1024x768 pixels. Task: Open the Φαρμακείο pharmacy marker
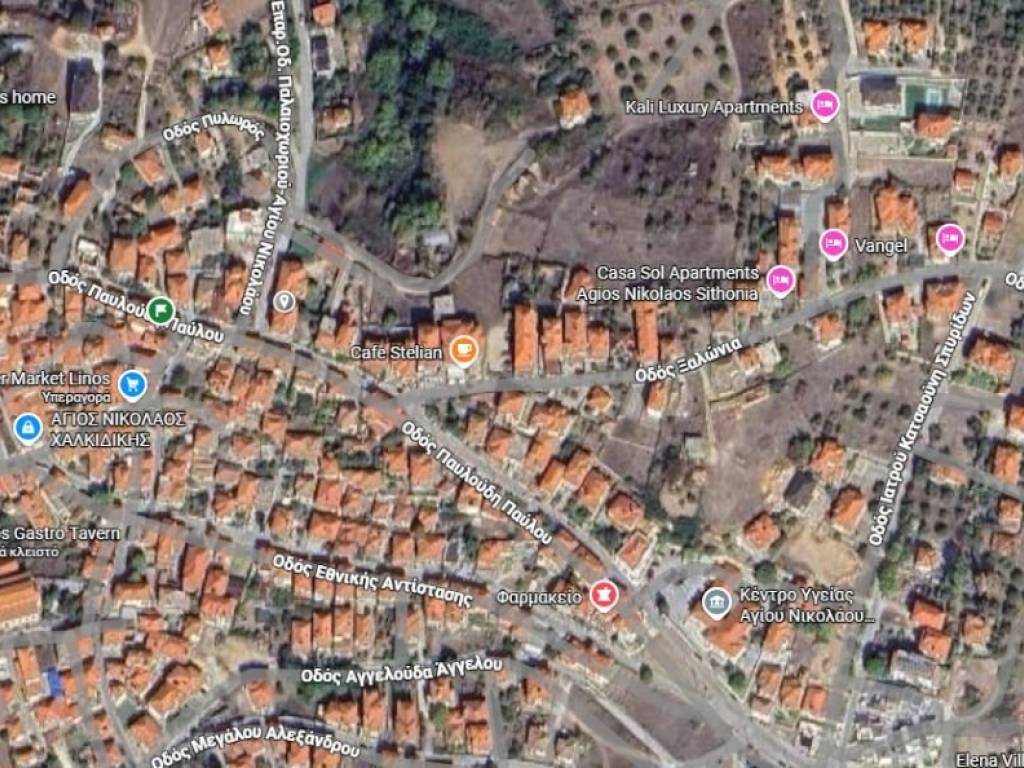click(603, 596)
